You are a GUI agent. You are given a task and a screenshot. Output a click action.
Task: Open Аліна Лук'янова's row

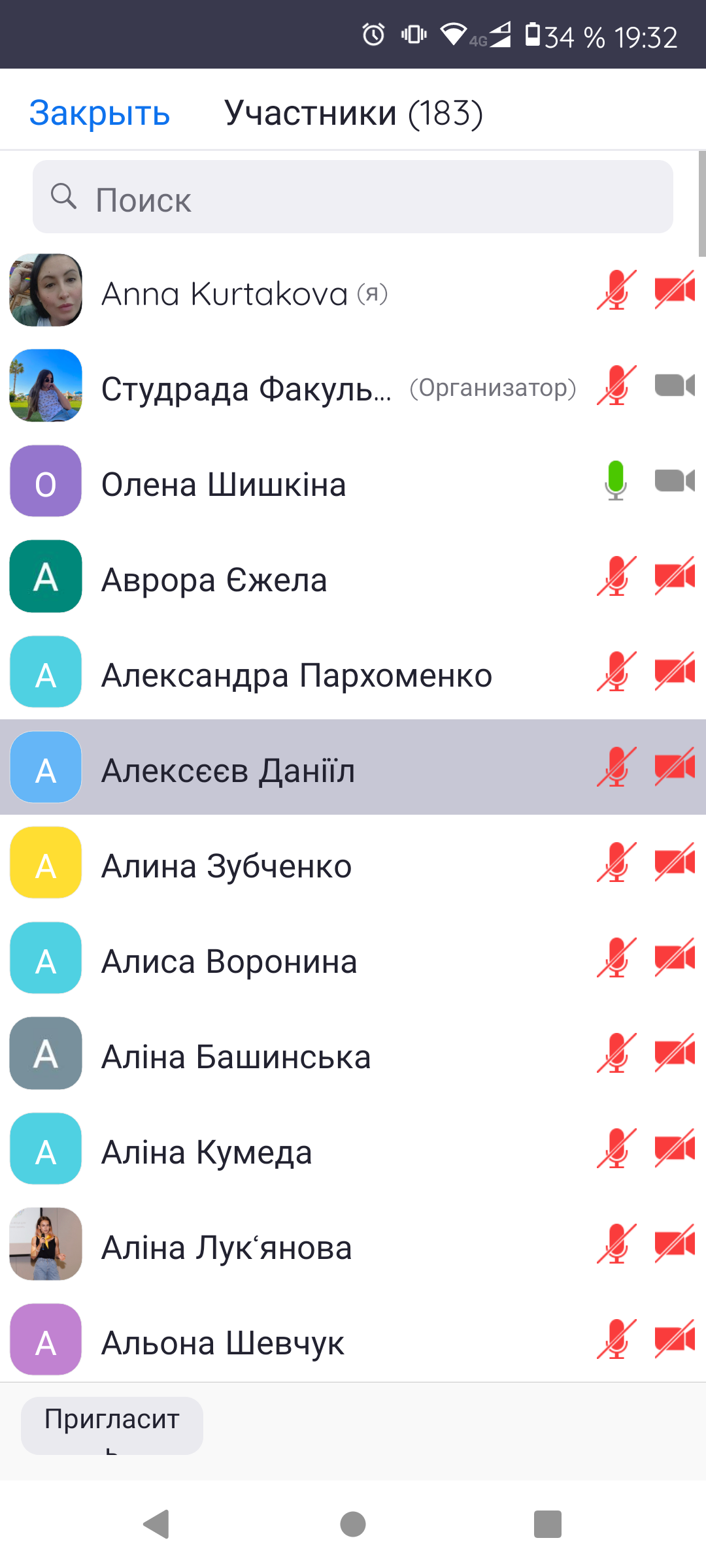pyautogui.click(x=294, y=1247)
